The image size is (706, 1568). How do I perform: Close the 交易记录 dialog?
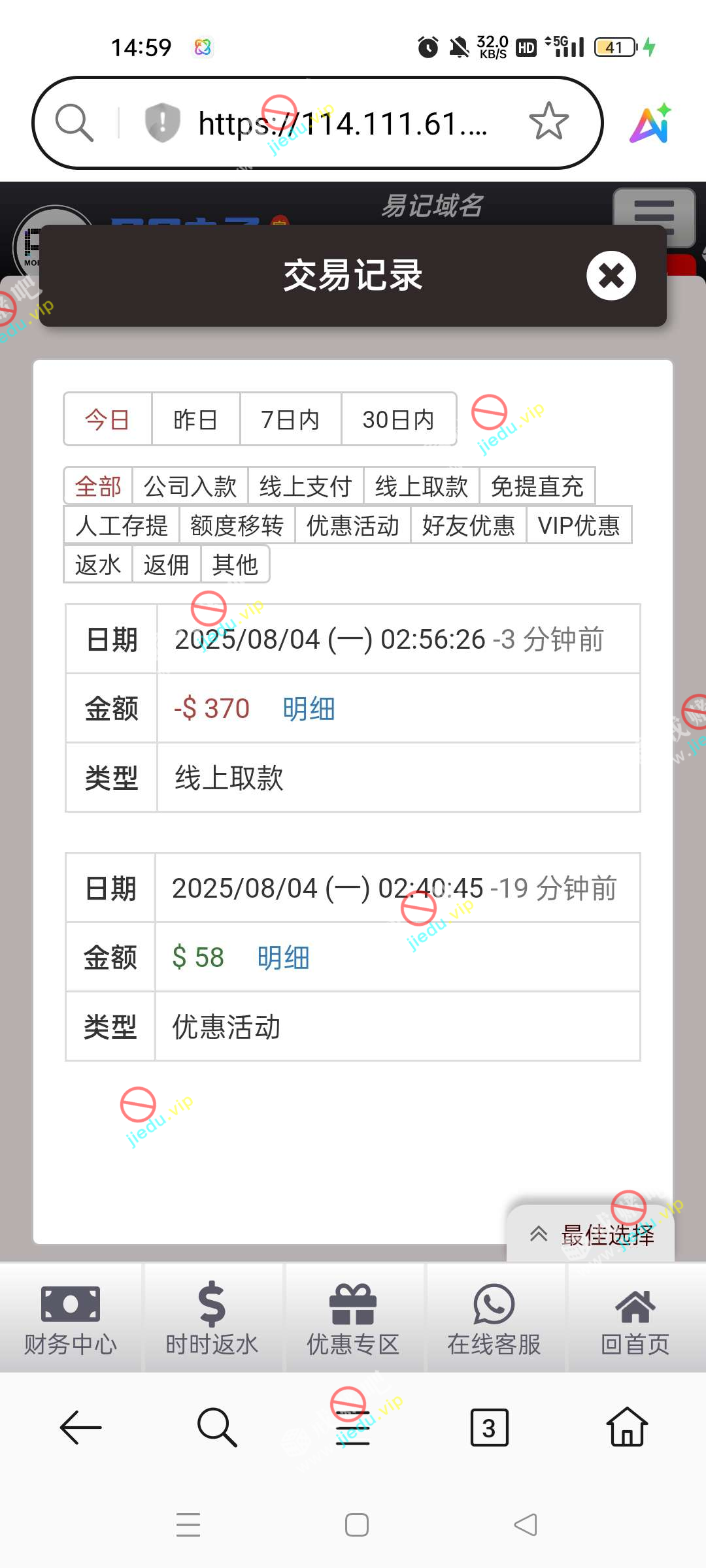[611, 276]
